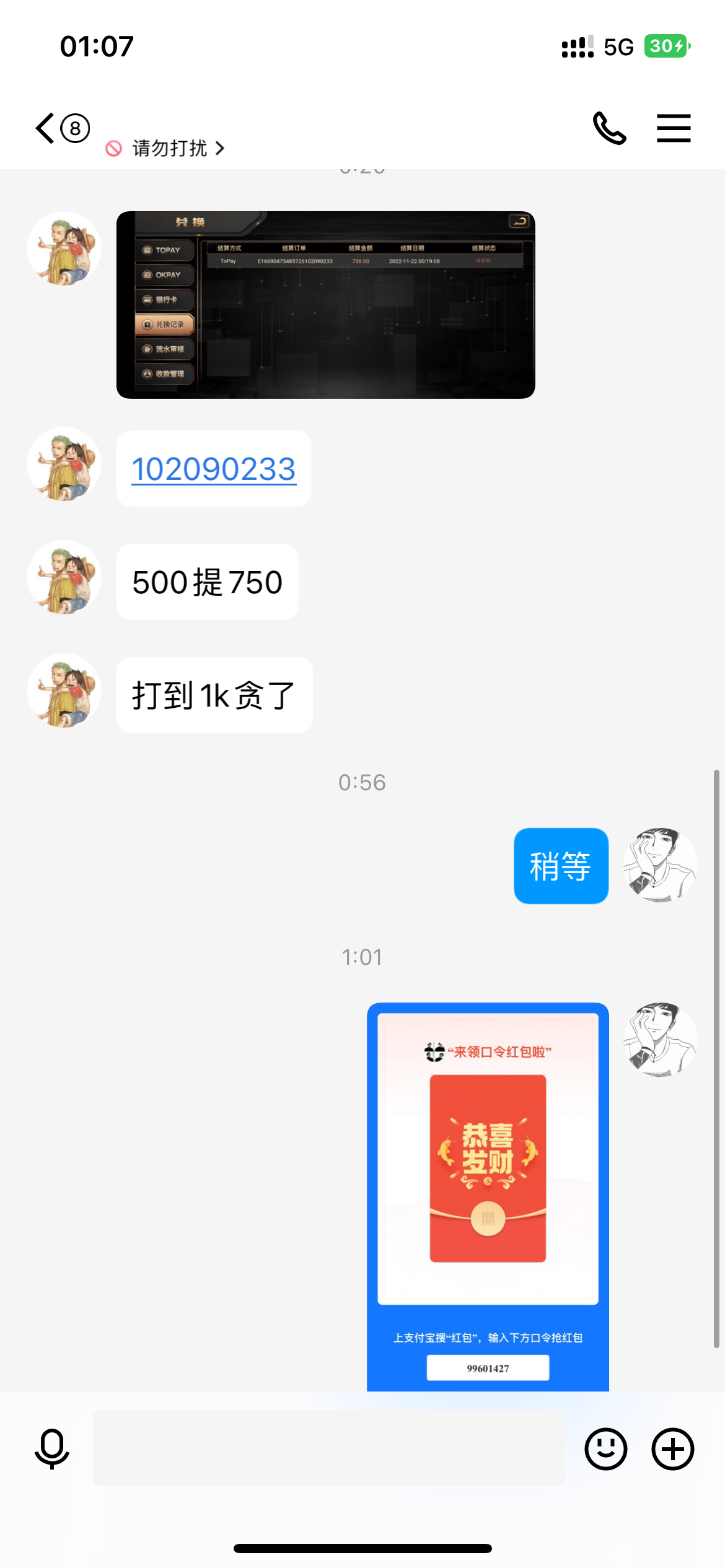Open the emoji picker
Image resolution: width=725 pixels, height=1568 pixels.
click(x=605, y=1448)
